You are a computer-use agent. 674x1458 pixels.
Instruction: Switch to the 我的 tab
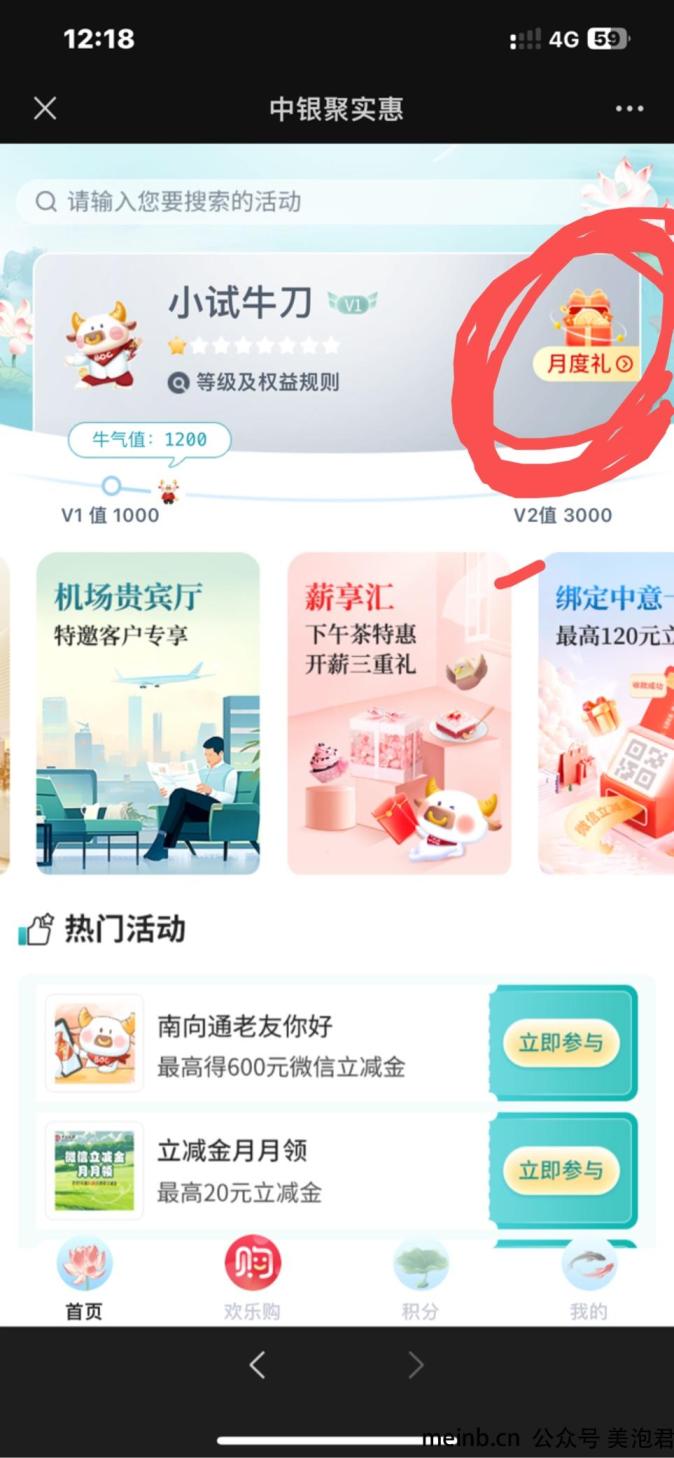point(588,1280)
